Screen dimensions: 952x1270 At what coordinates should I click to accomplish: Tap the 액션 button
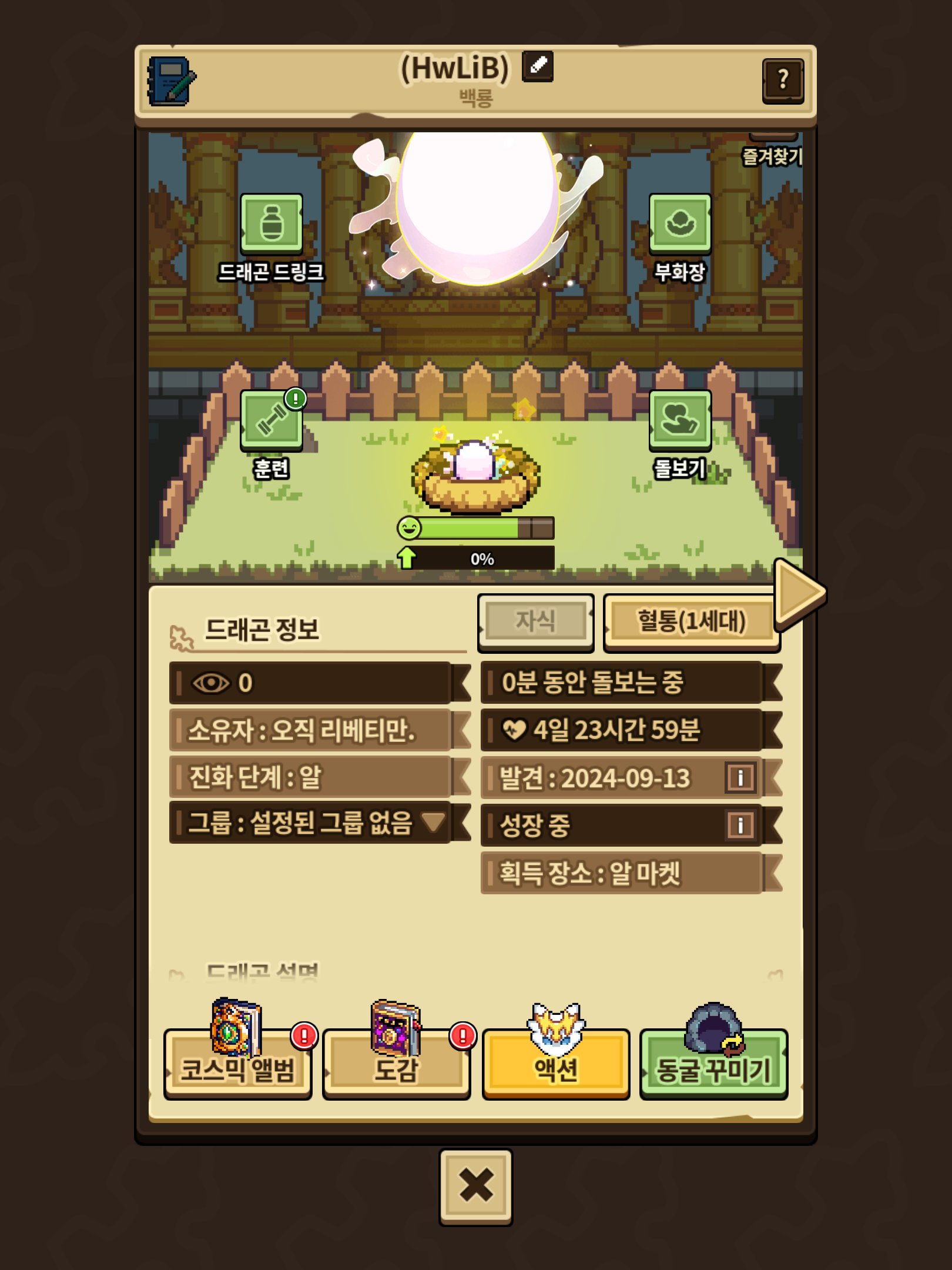tap(555, 1064)
